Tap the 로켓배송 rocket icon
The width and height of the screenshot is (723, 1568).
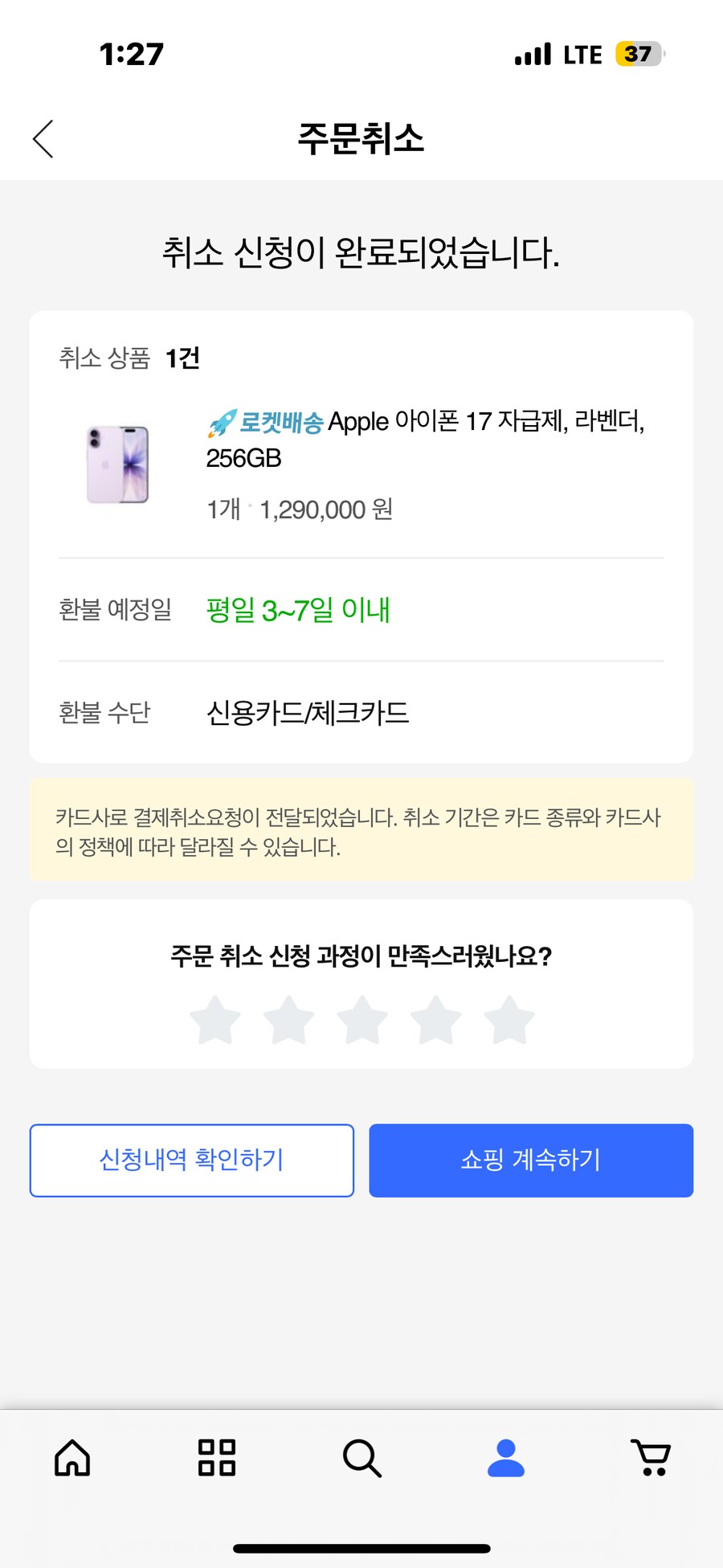(219, 421)
